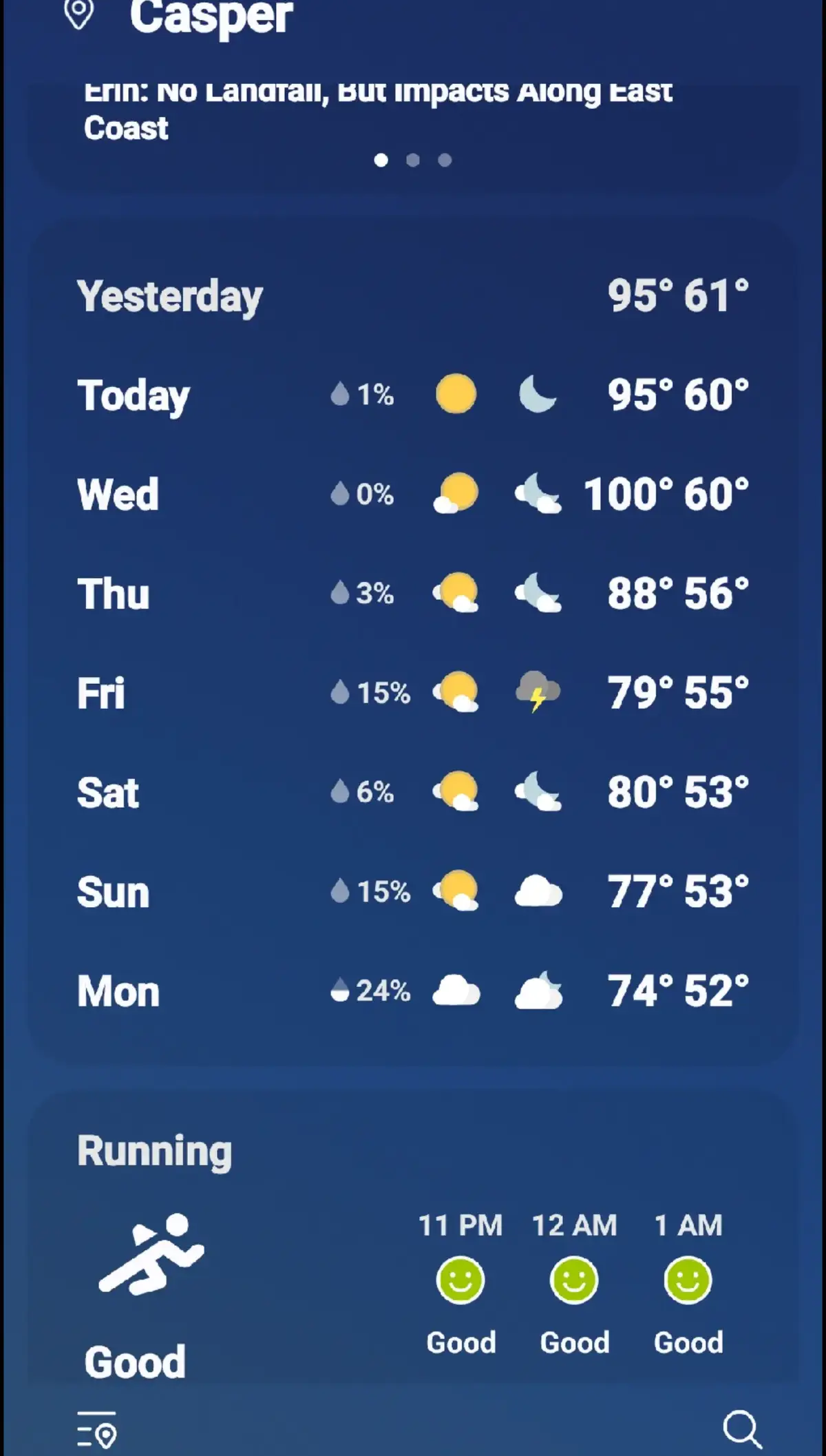Open Fri forecast with thunderstorm night
Image resolution: width=826 pixels, height=1456 pixels.
pos(413,692)
